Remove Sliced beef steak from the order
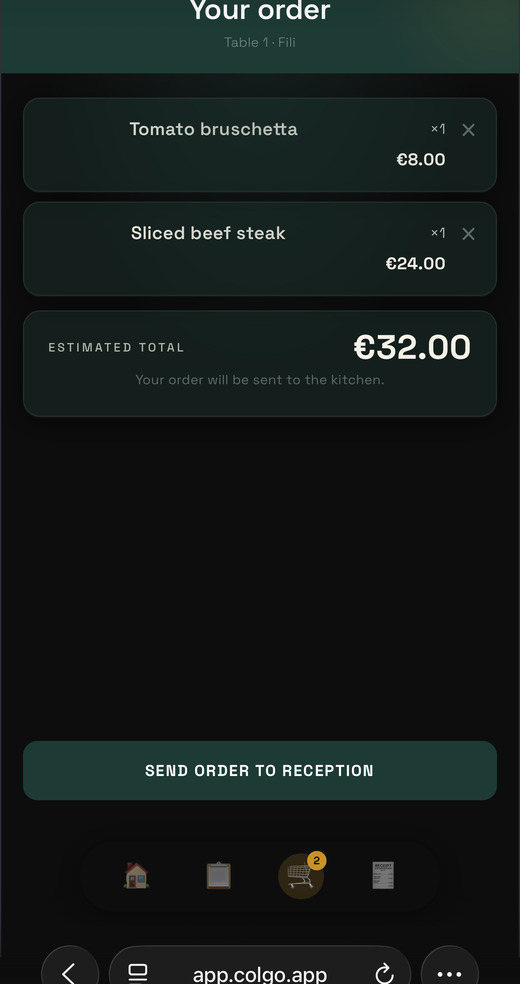 468,234
